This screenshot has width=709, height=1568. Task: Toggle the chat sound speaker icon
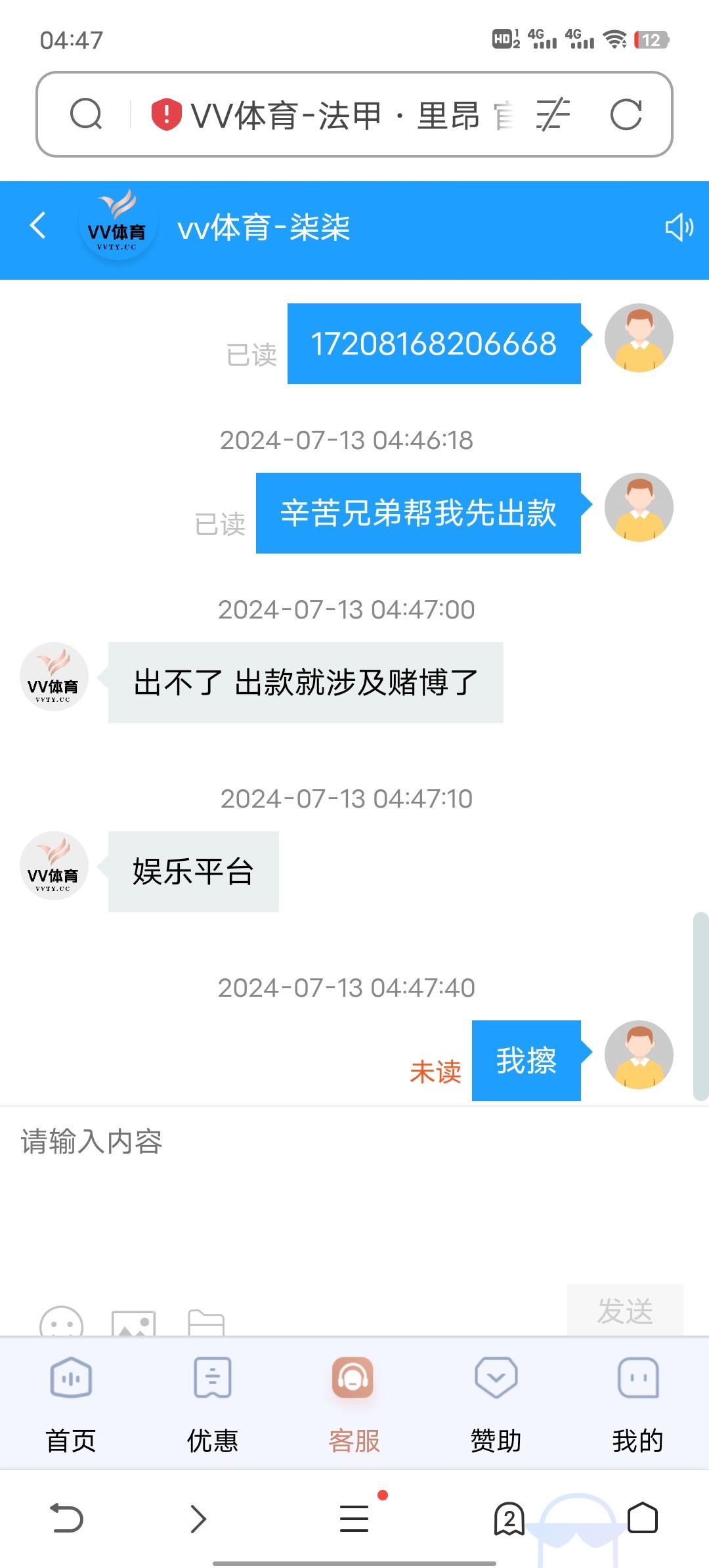tap(679, 227)
